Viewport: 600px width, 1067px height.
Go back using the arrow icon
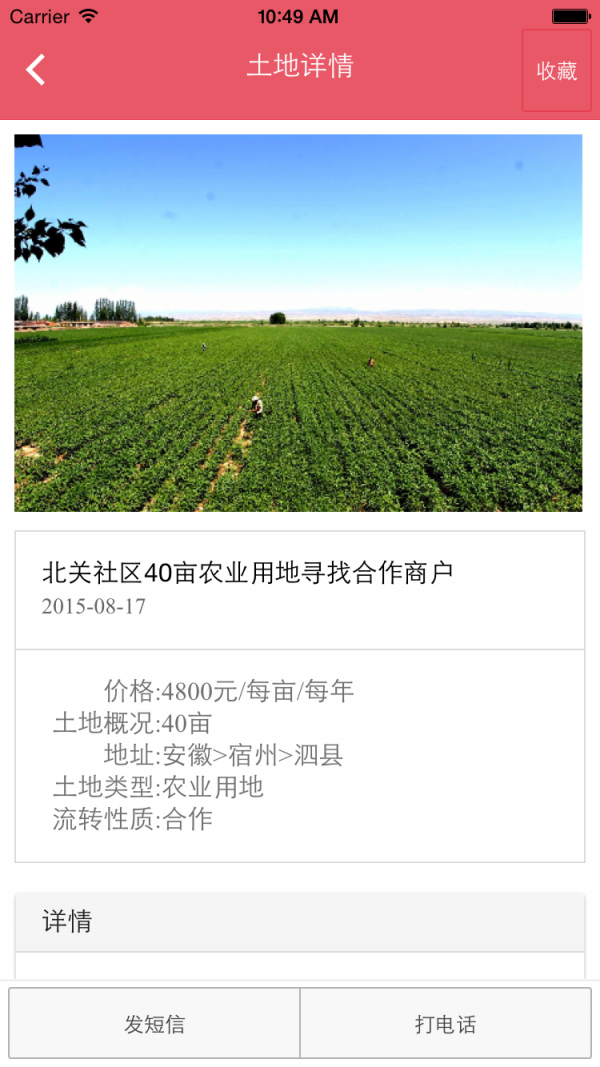click(x=36, y=69)
